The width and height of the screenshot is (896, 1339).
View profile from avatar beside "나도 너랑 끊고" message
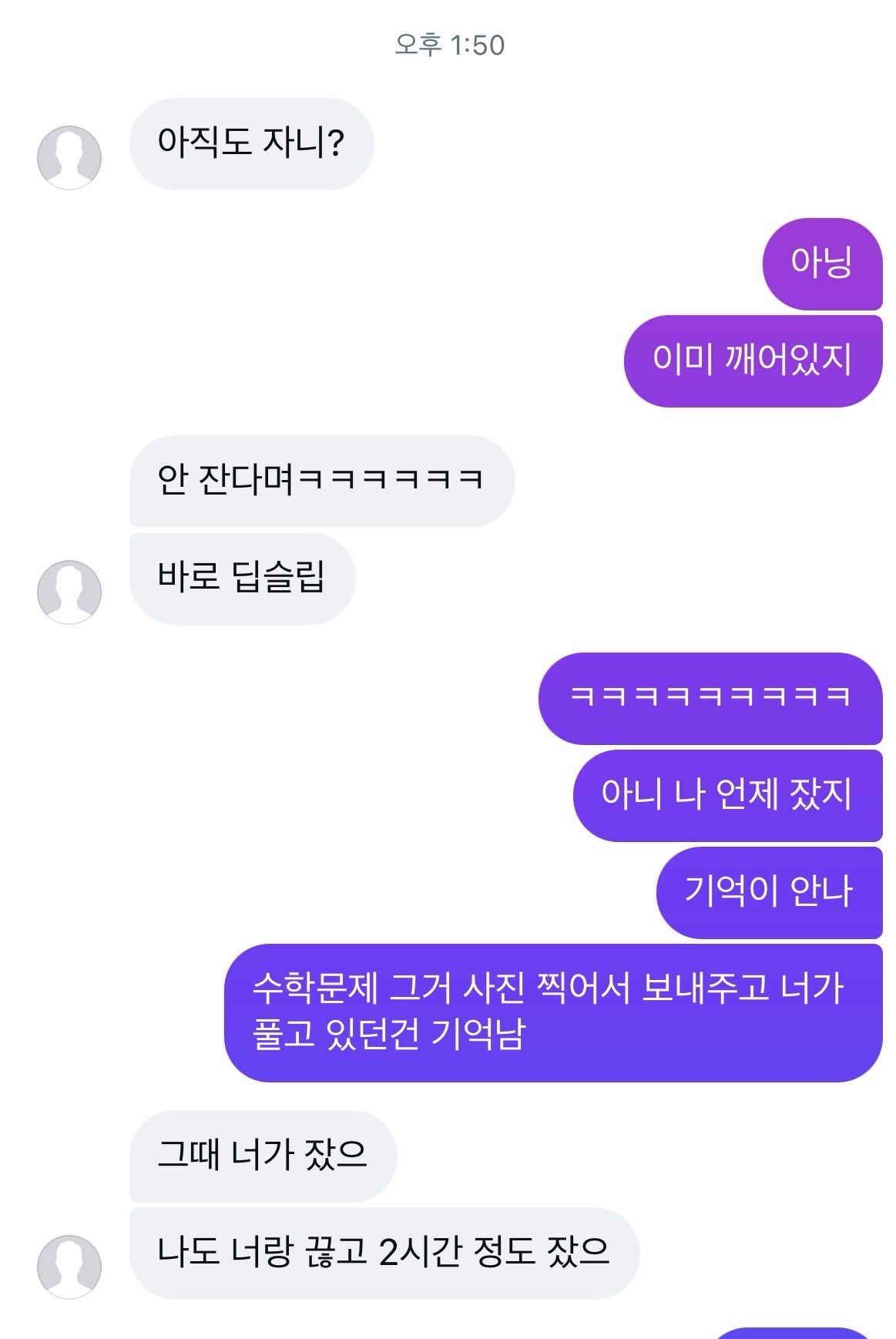click(69, 1267)
